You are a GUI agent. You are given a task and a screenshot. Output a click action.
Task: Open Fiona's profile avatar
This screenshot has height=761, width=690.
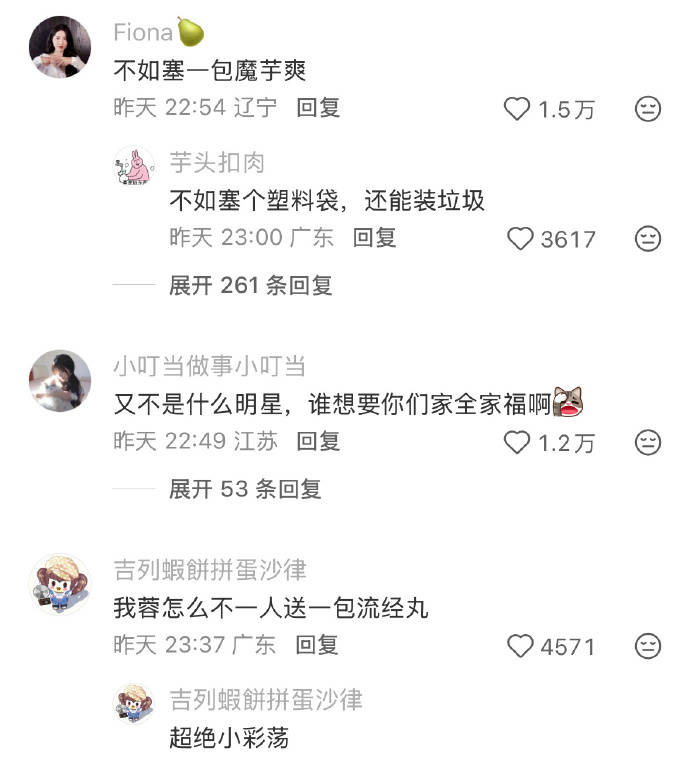pyautogui.click(x=60, y=46)
